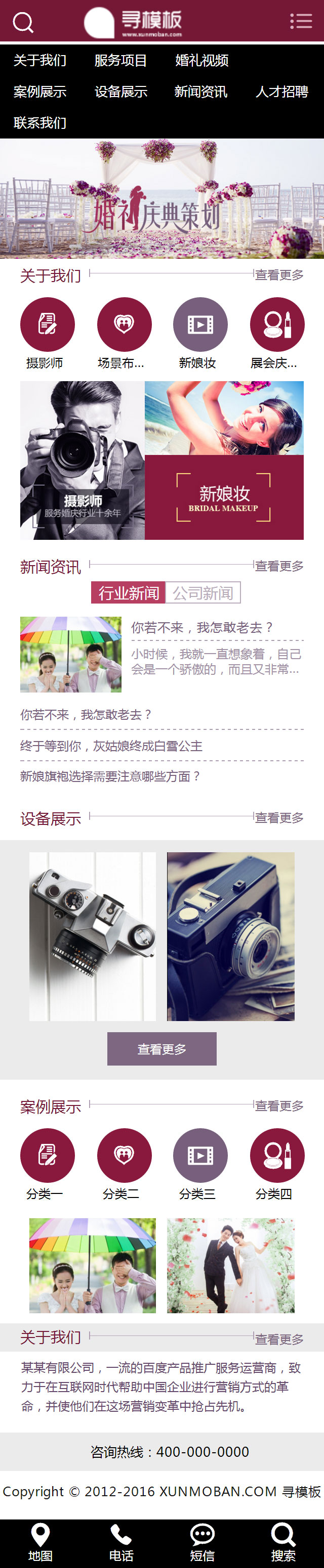Tap 电话 in the bottom bar

pos(121,1543)
